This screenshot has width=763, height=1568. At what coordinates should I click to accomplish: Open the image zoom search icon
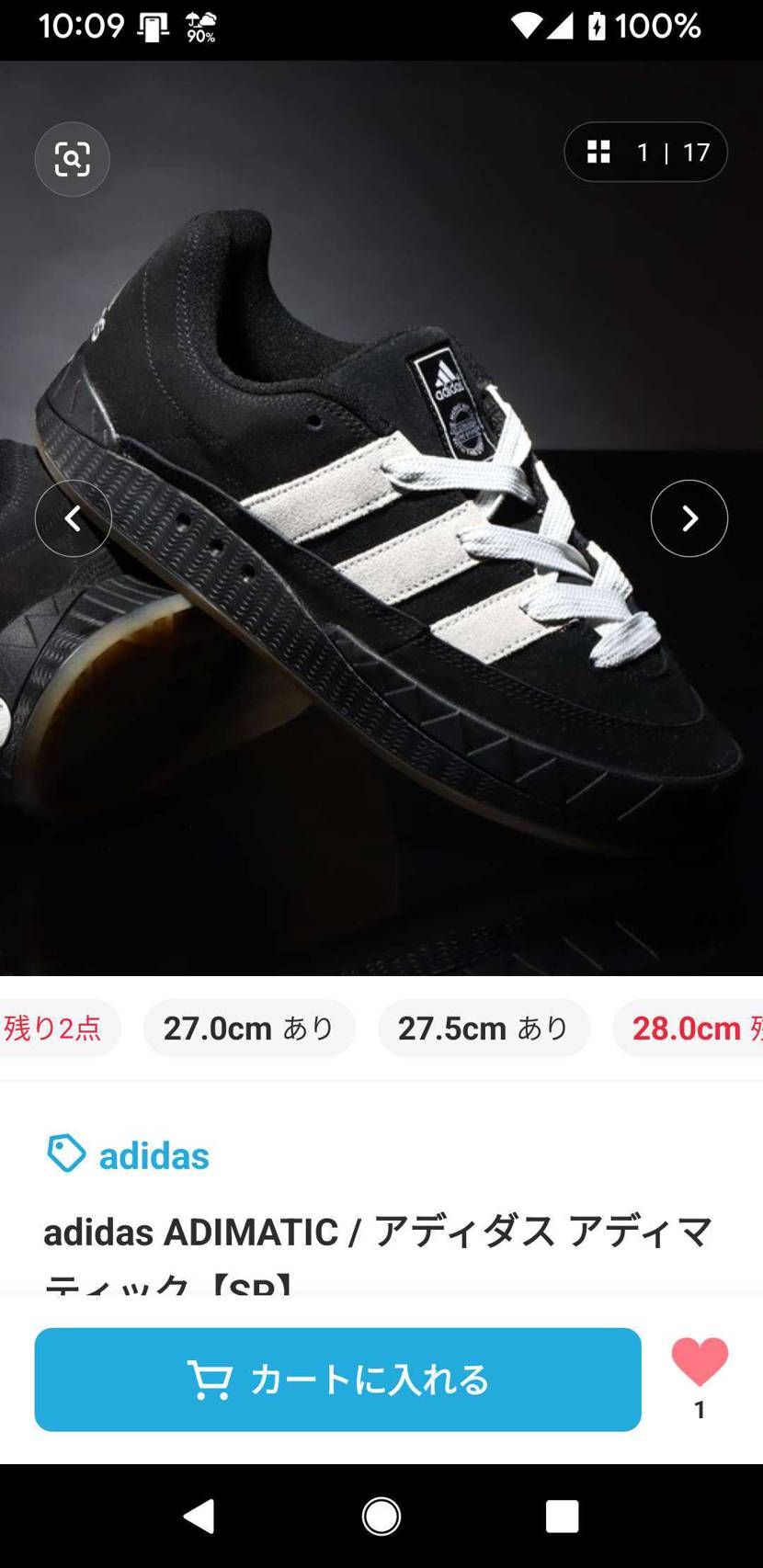72,159
